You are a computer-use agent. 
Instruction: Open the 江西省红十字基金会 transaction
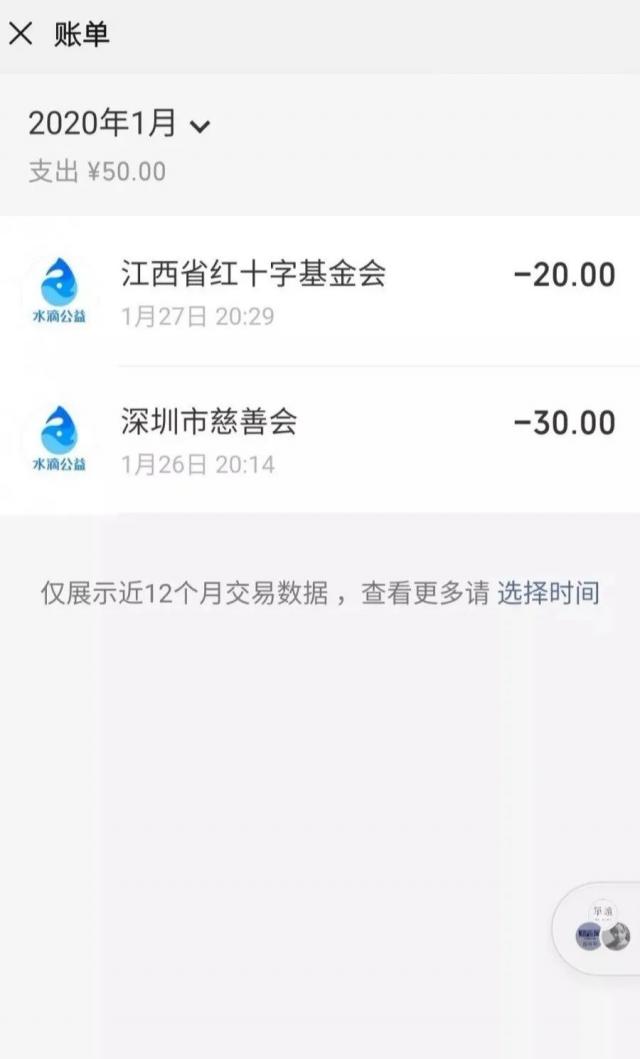320,292
